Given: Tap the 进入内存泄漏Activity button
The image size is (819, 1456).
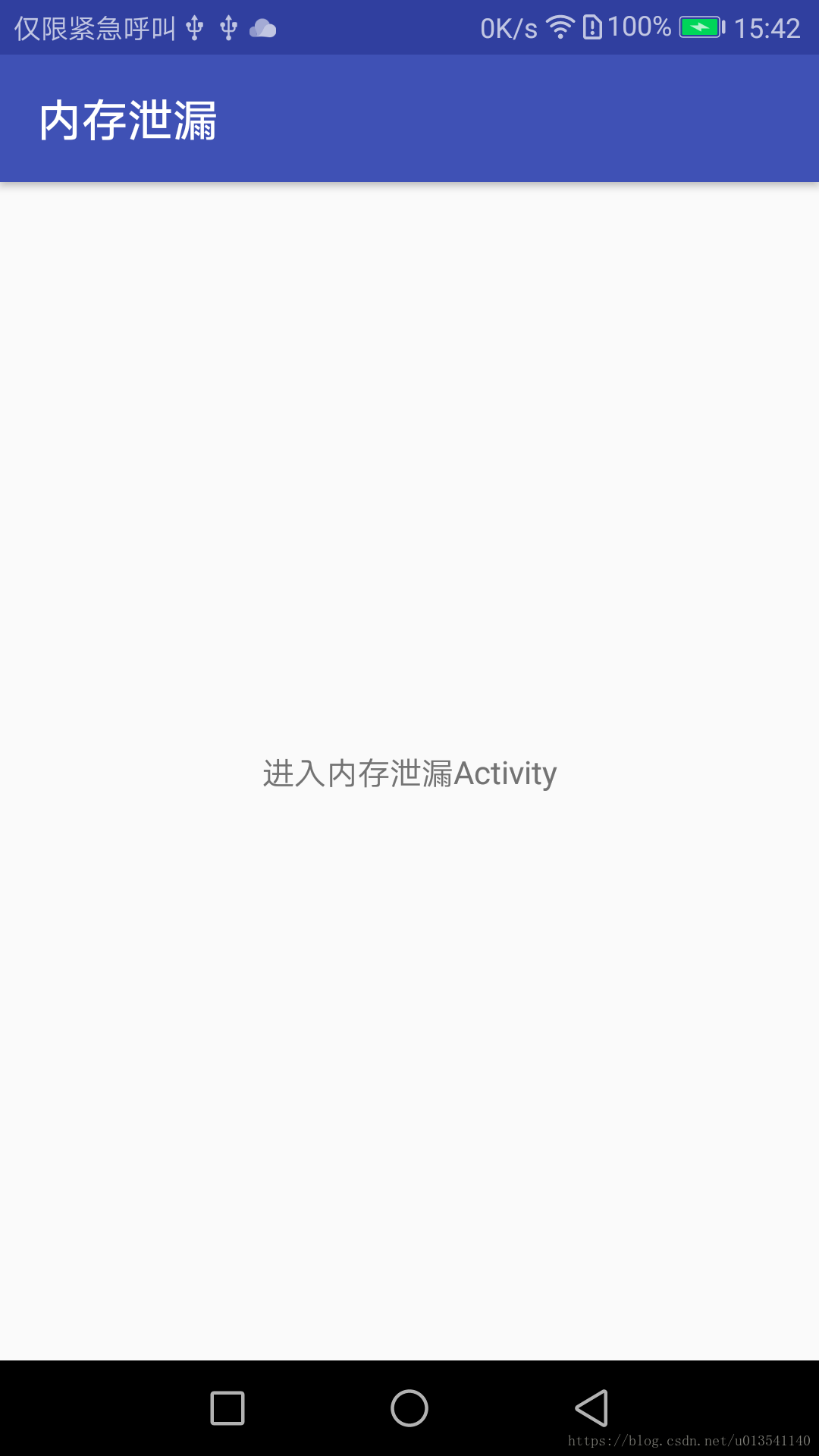Looking at the screenshot, I should (x=409, y=771).
